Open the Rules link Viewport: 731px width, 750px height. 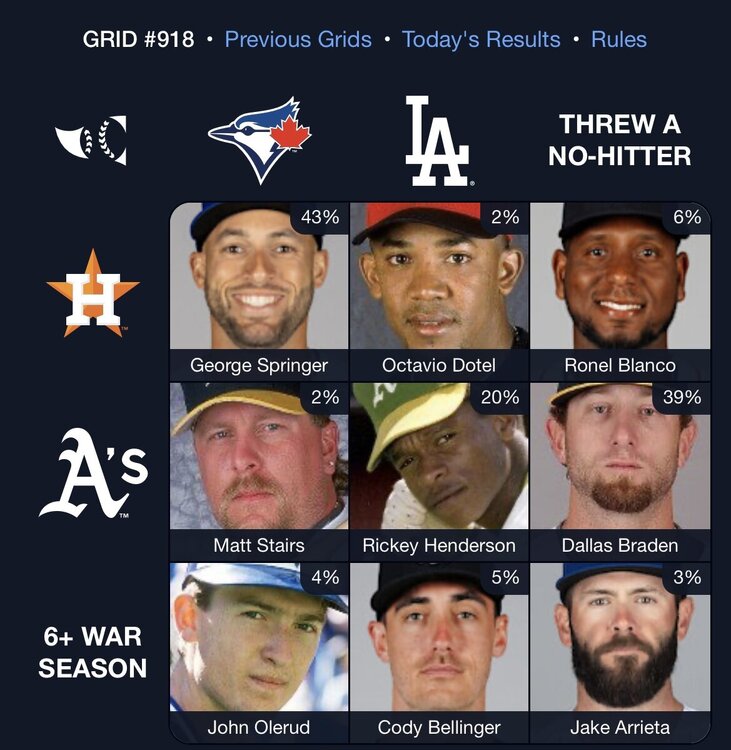pyautogui.click(x=619, y=40)
